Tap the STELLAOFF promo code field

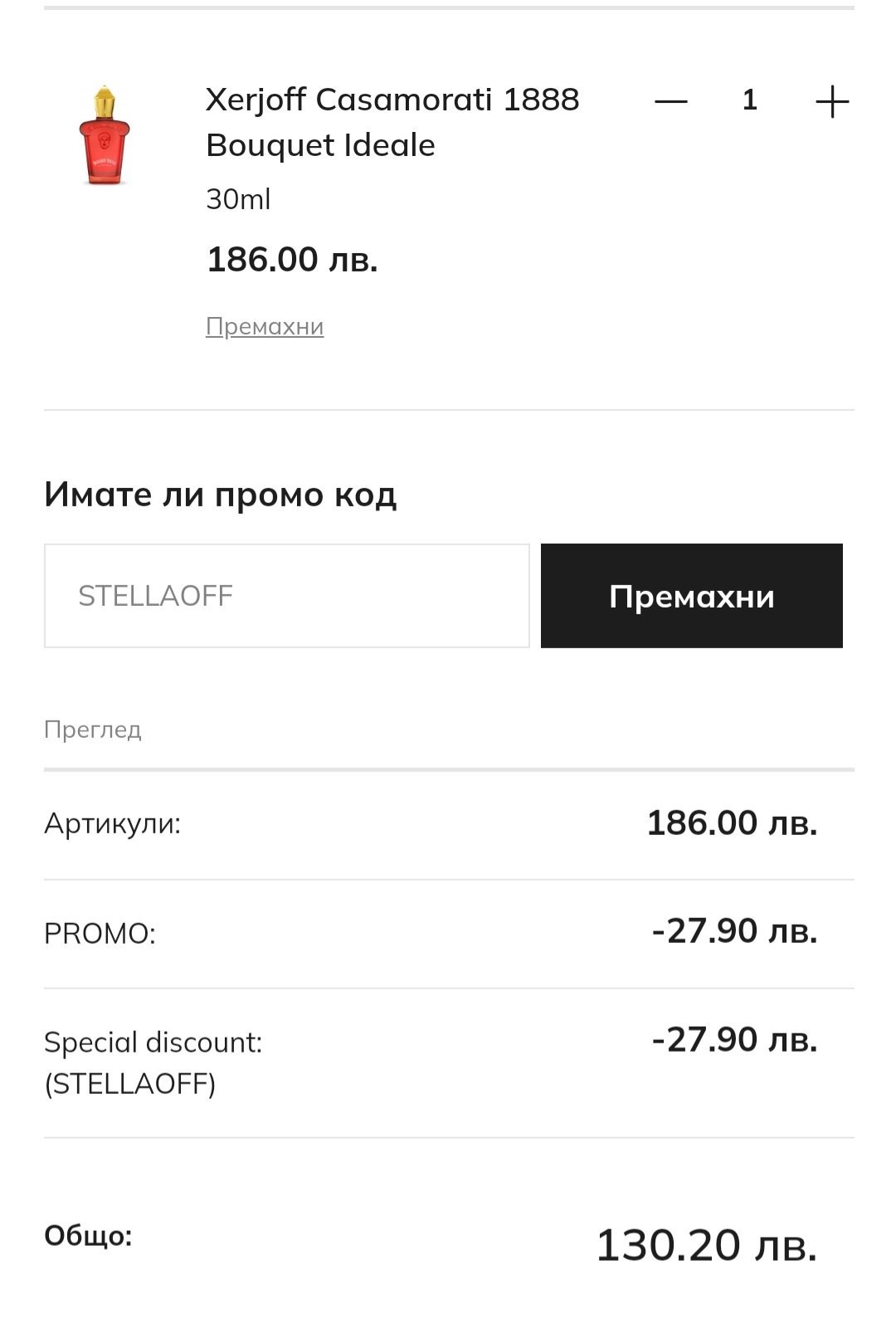tap(286, 596)
